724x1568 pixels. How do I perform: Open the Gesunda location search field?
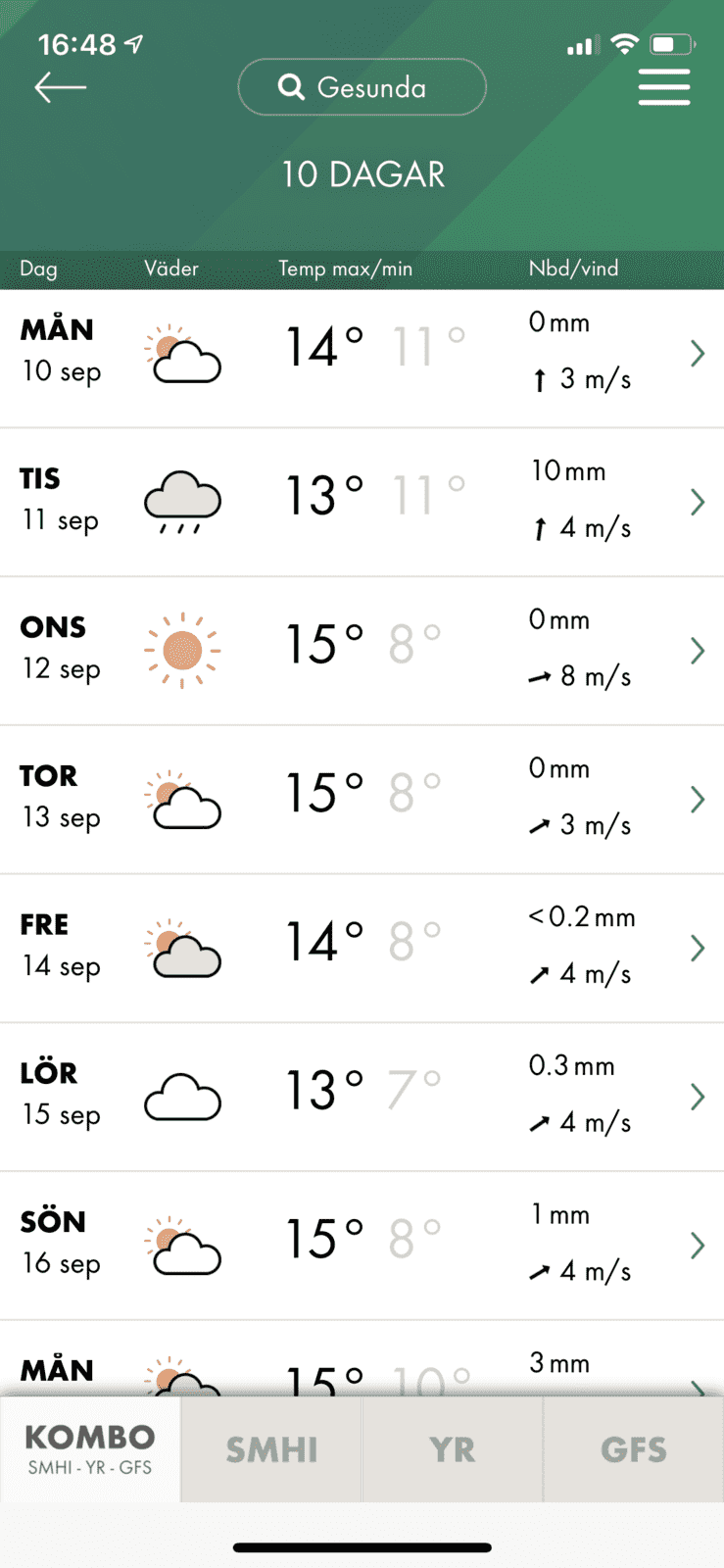point(362,87)
